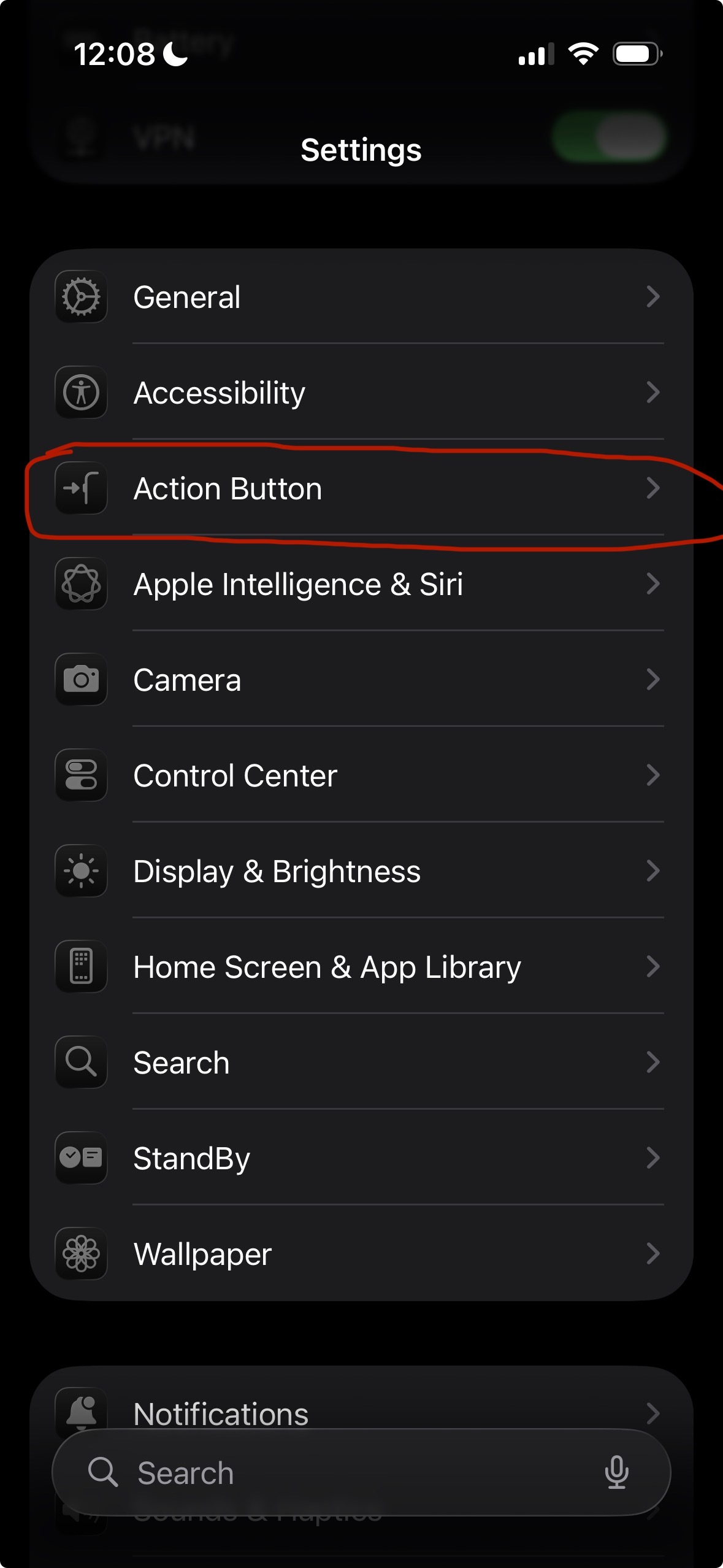723x1568 pixels.
Task: Open Notifications via its chevron
Action: (654, 1413)
